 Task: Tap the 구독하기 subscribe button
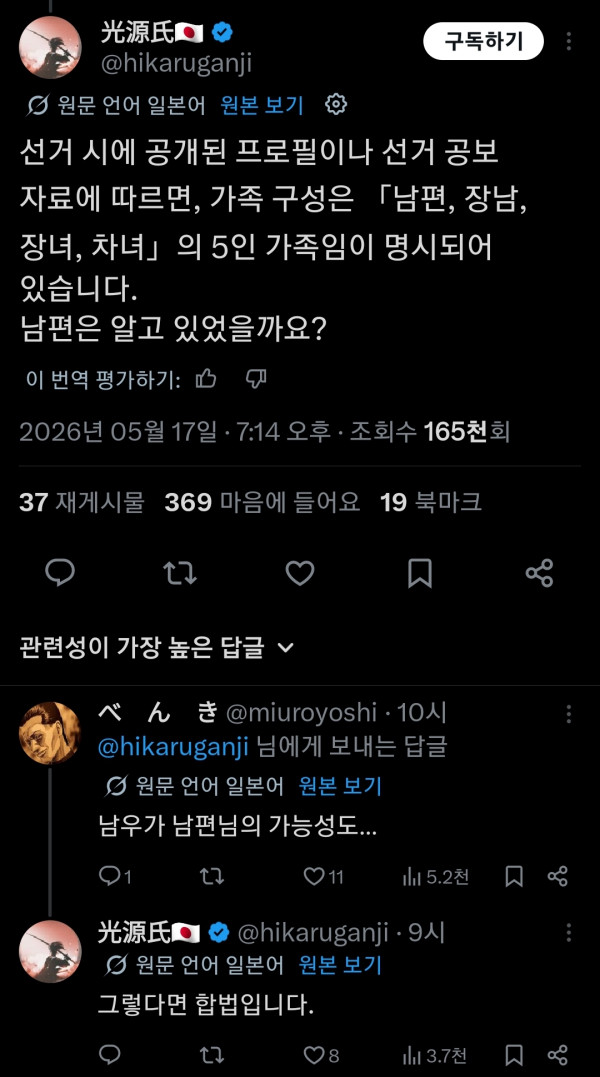(483, 42)
